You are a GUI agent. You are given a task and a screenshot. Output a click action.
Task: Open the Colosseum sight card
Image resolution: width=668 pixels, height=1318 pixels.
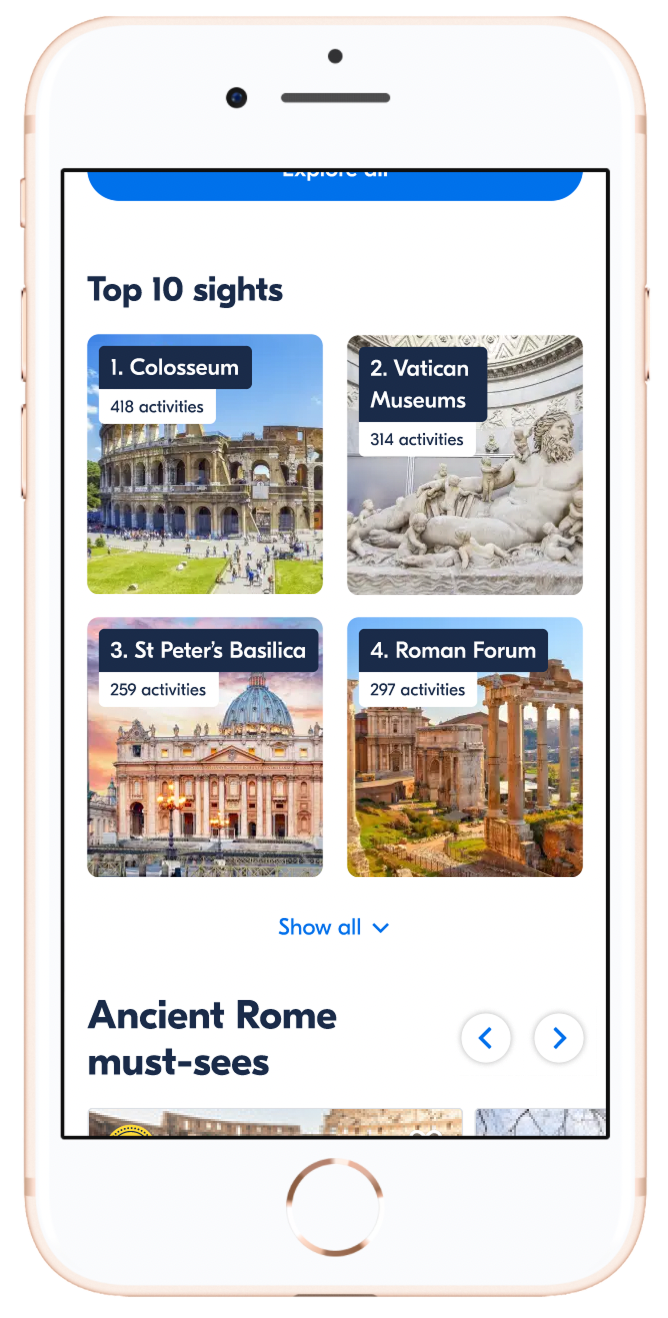coord(205,464)
